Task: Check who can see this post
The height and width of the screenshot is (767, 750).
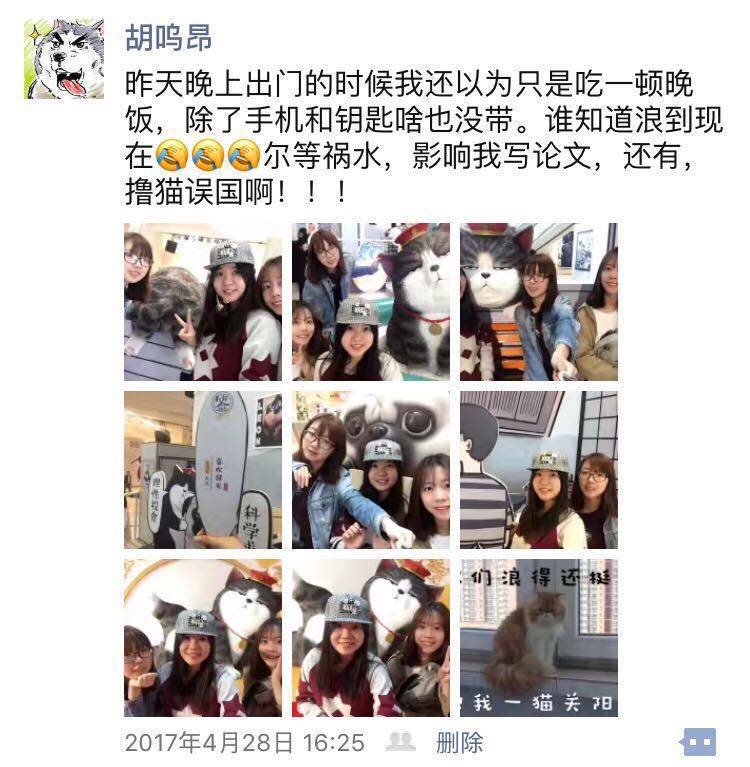Action: point(401,742)
